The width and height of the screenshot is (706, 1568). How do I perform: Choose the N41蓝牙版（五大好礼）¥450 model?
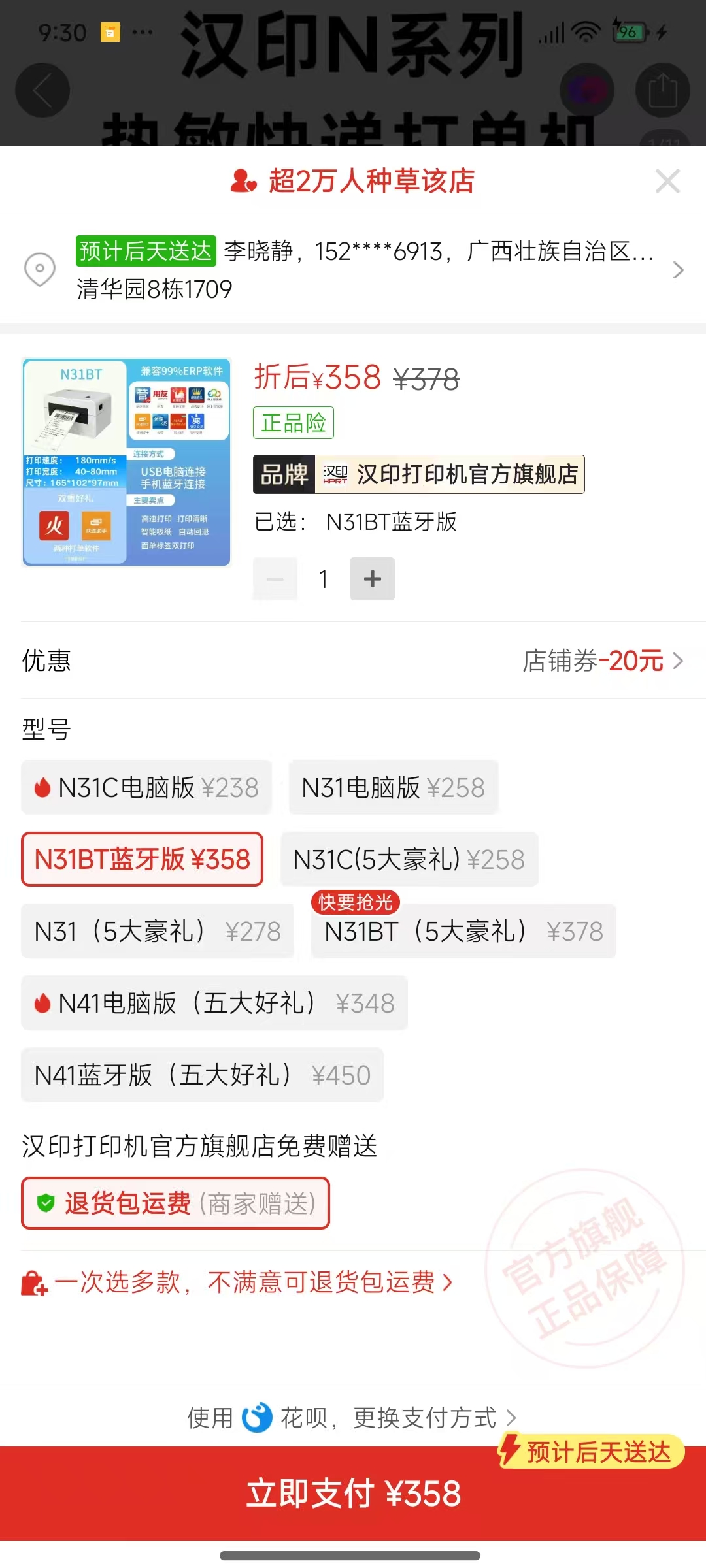(202, 1075)
